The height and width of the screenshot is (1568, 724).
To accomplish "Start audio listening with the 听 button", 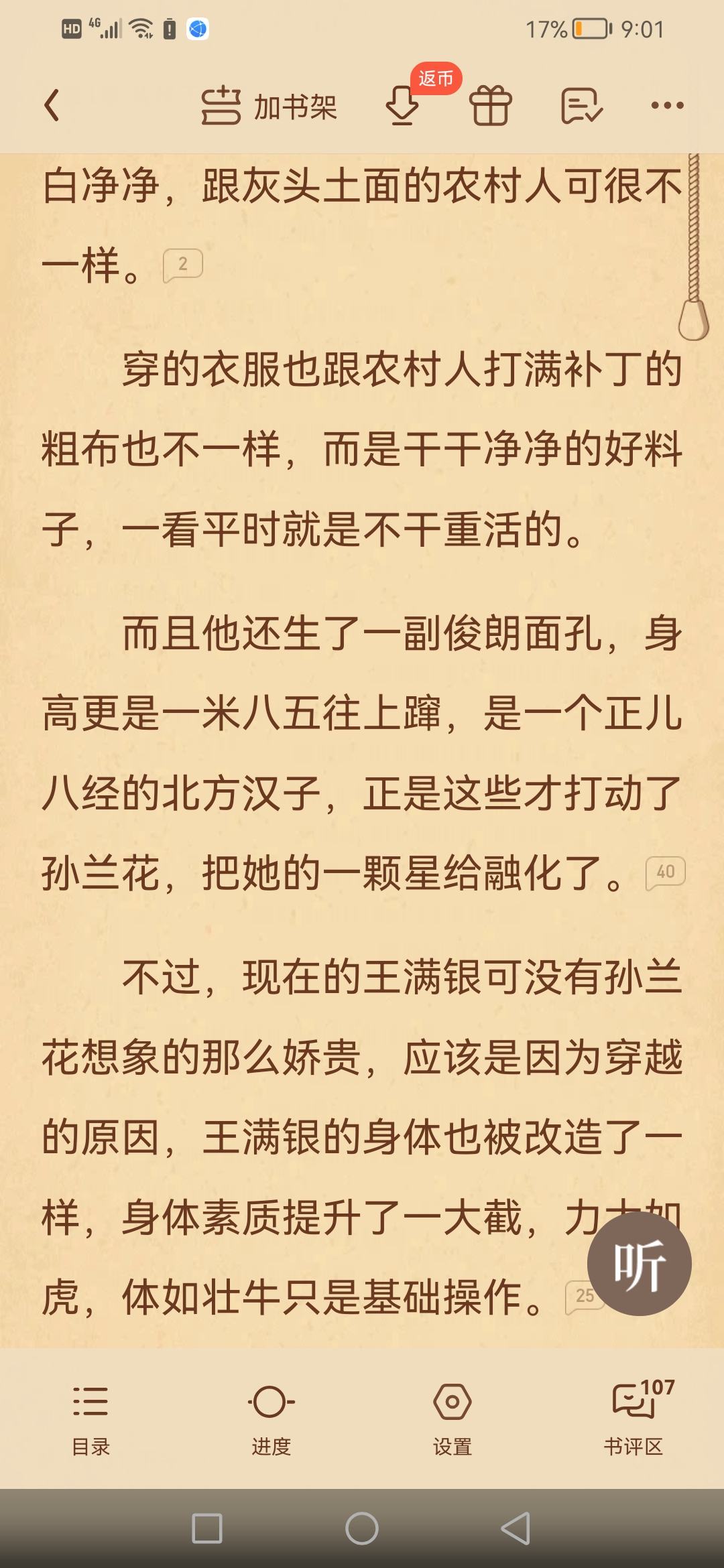I will coord(639,1263).
